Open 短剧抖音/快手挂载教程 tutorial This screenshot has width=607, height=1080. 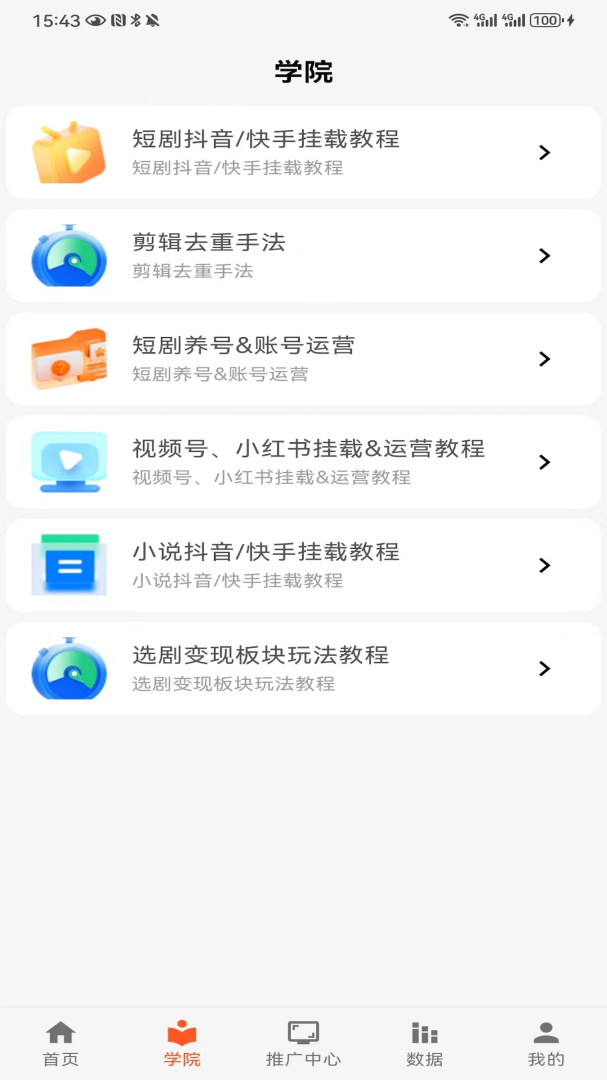point(303,153)
